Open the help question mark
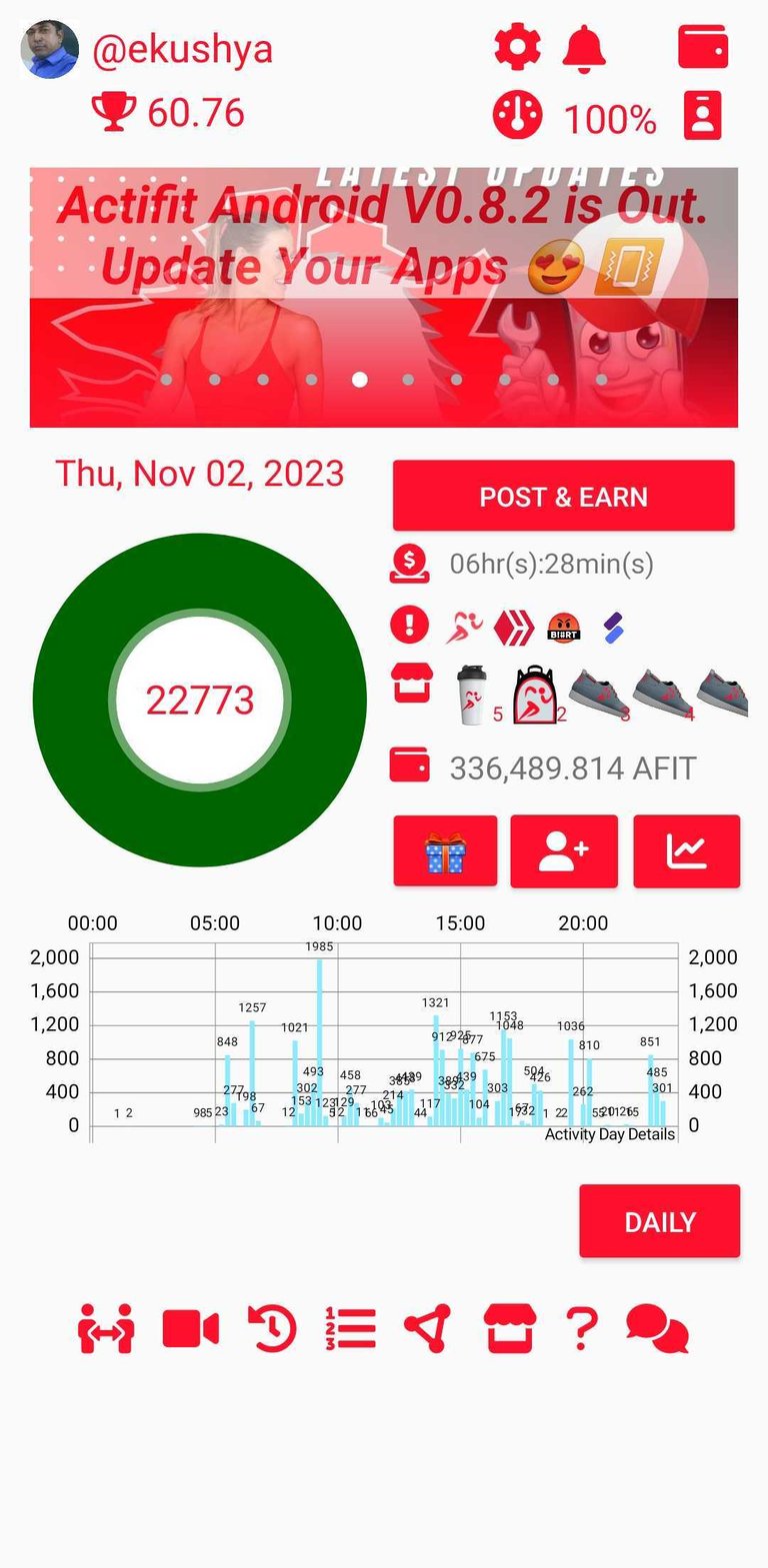This screenshot has height=1568, width=768. [x=581, y=1330]
